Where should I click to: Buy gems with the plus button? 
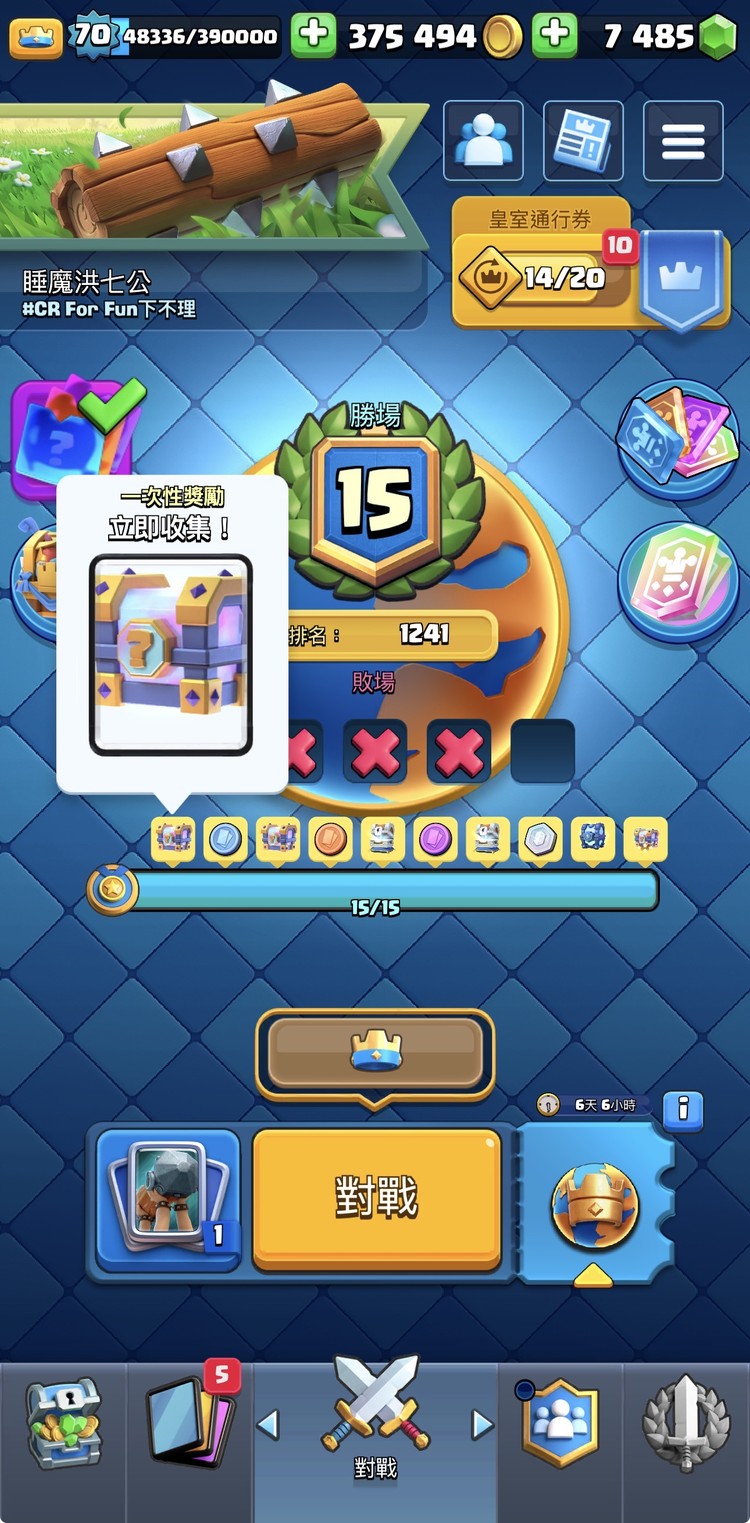coord(554,37)
